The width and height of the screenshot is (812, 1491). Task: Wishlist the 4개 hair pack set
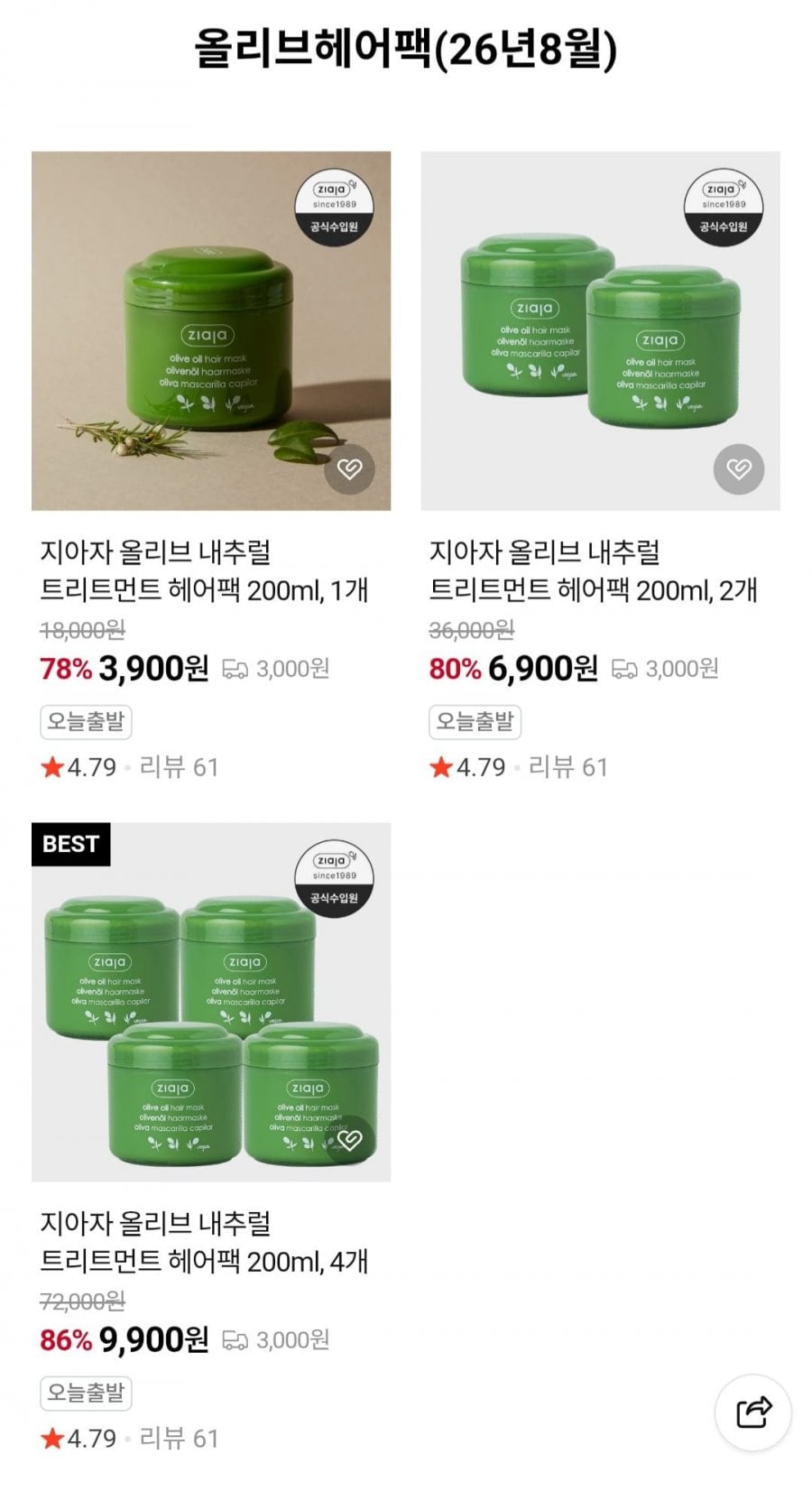[x=349, y=1141]
